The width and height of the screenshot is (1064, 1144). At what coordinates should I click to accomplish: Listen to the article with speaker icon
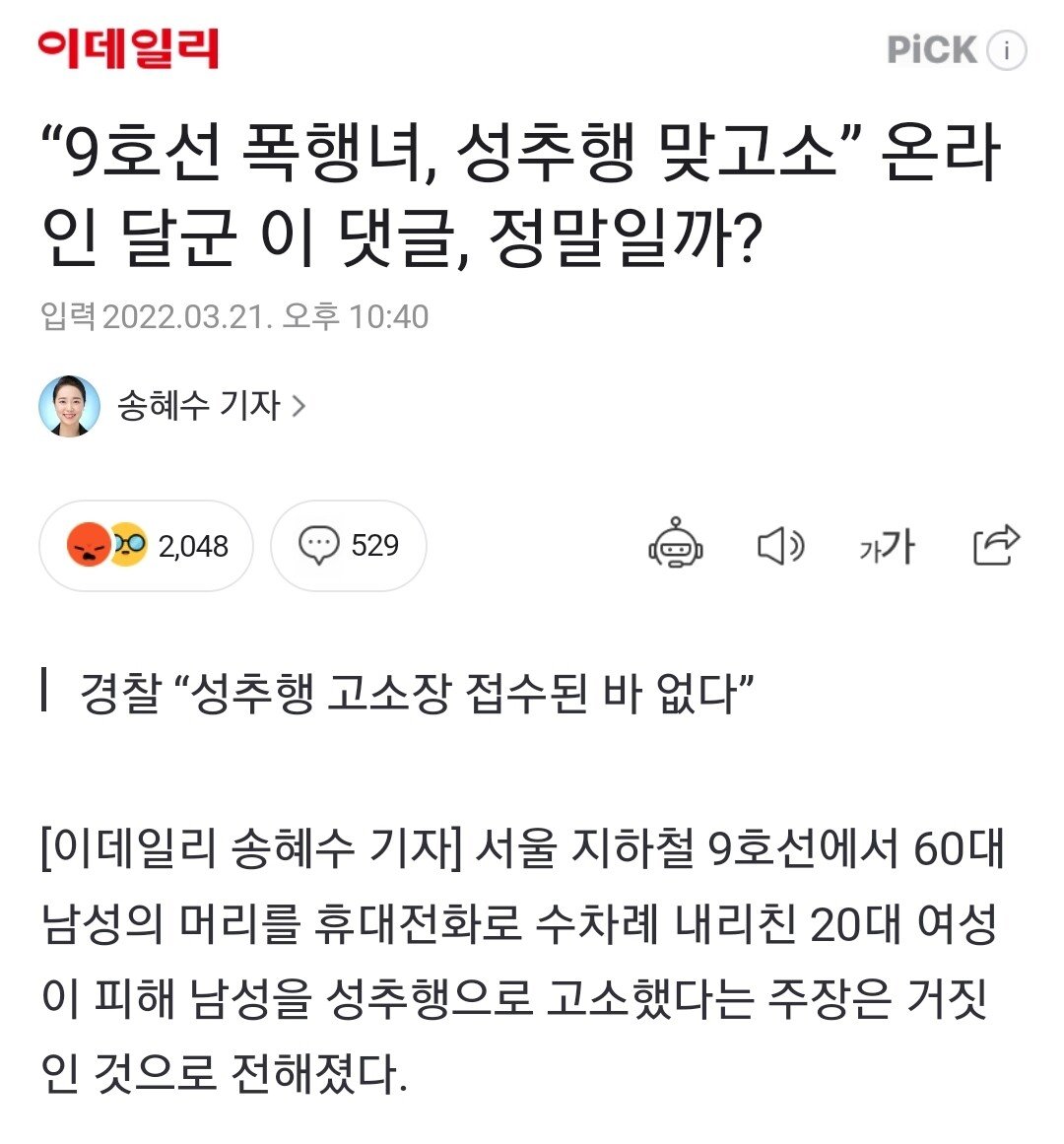780,545
